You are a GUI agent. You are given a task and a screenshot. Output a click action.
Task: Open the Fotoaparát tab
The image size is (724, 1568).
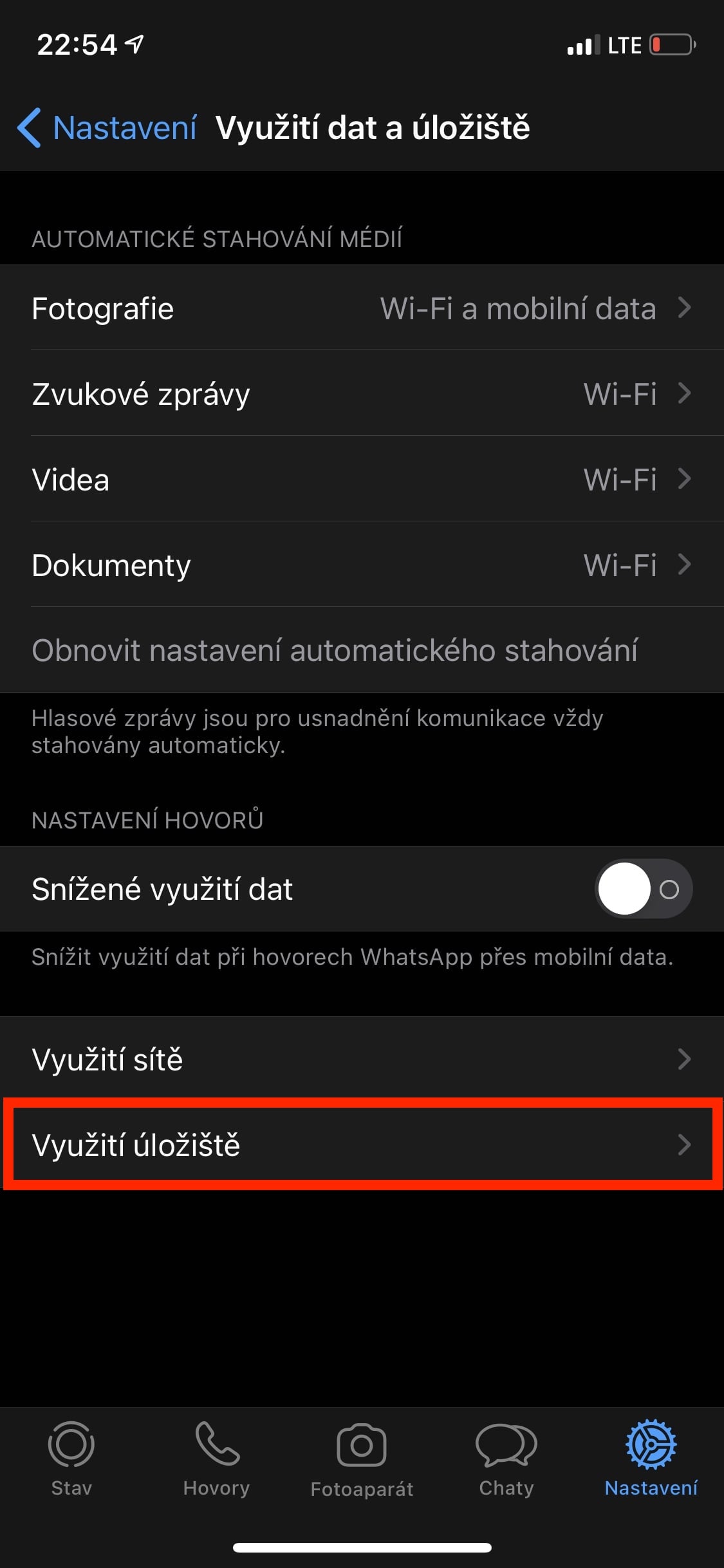point(362,1460)
